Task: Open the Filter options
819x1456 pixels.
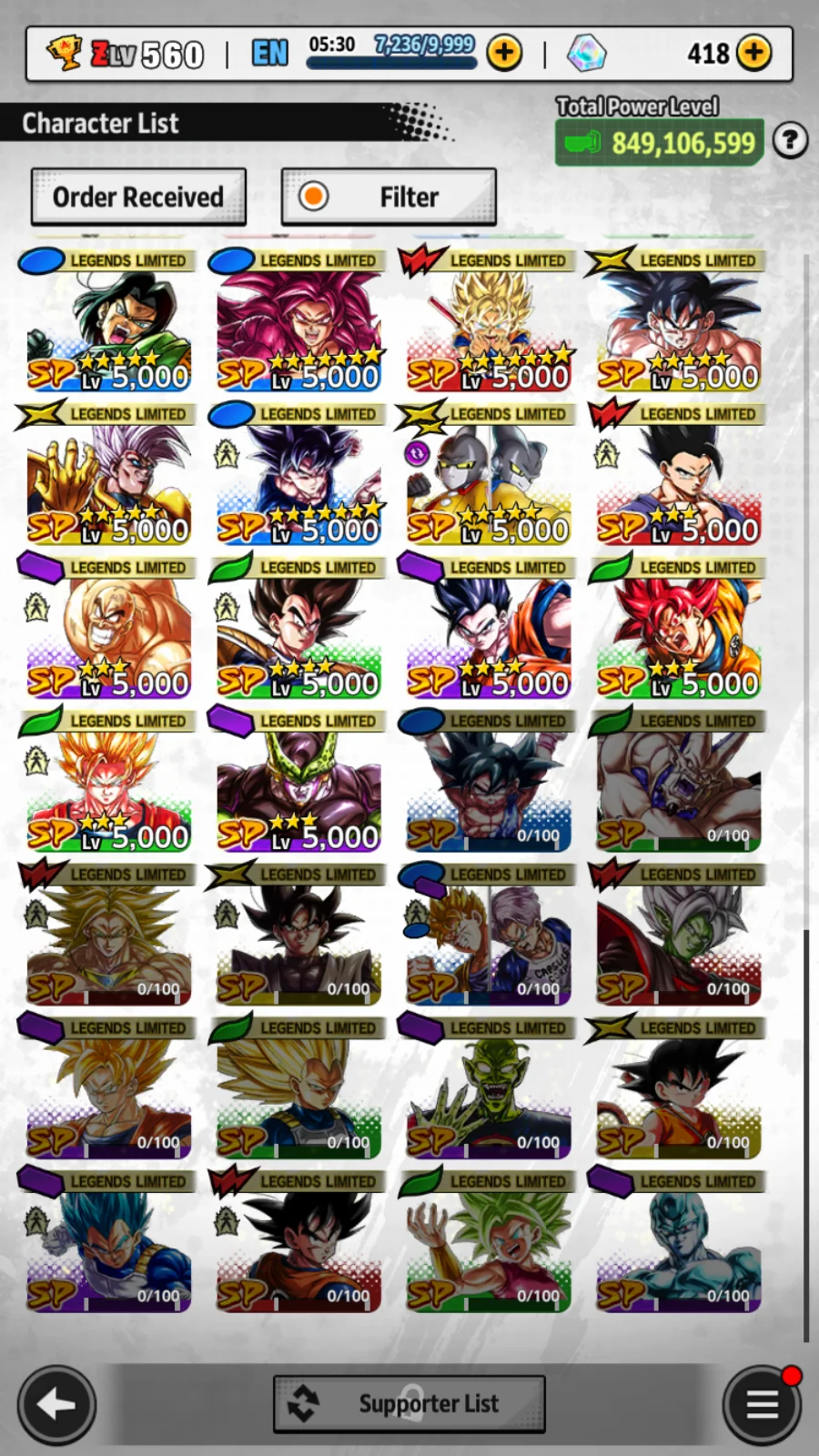Action: pos(389,197)
